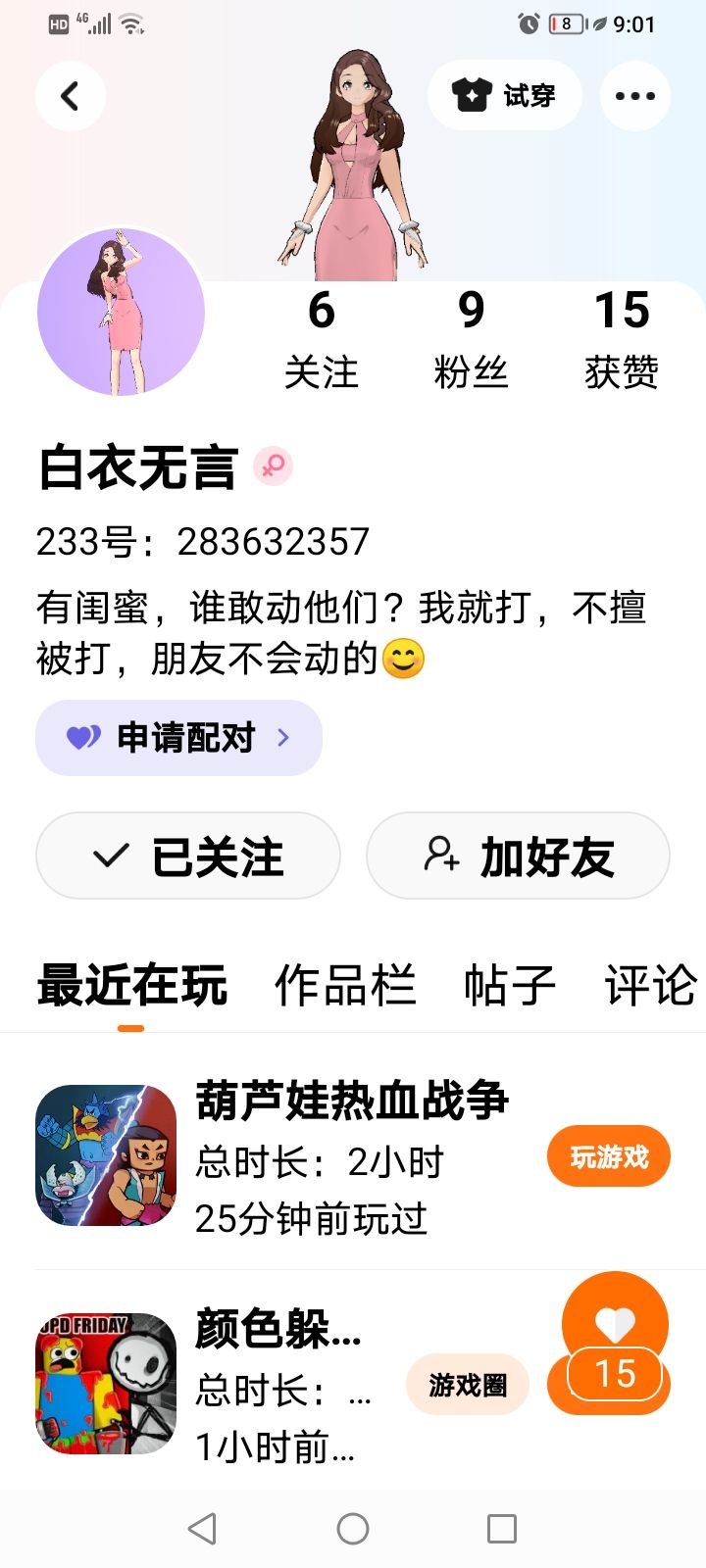Switch to the 帖子 tab
This screenshot has width=706, height=1568.
509,986
